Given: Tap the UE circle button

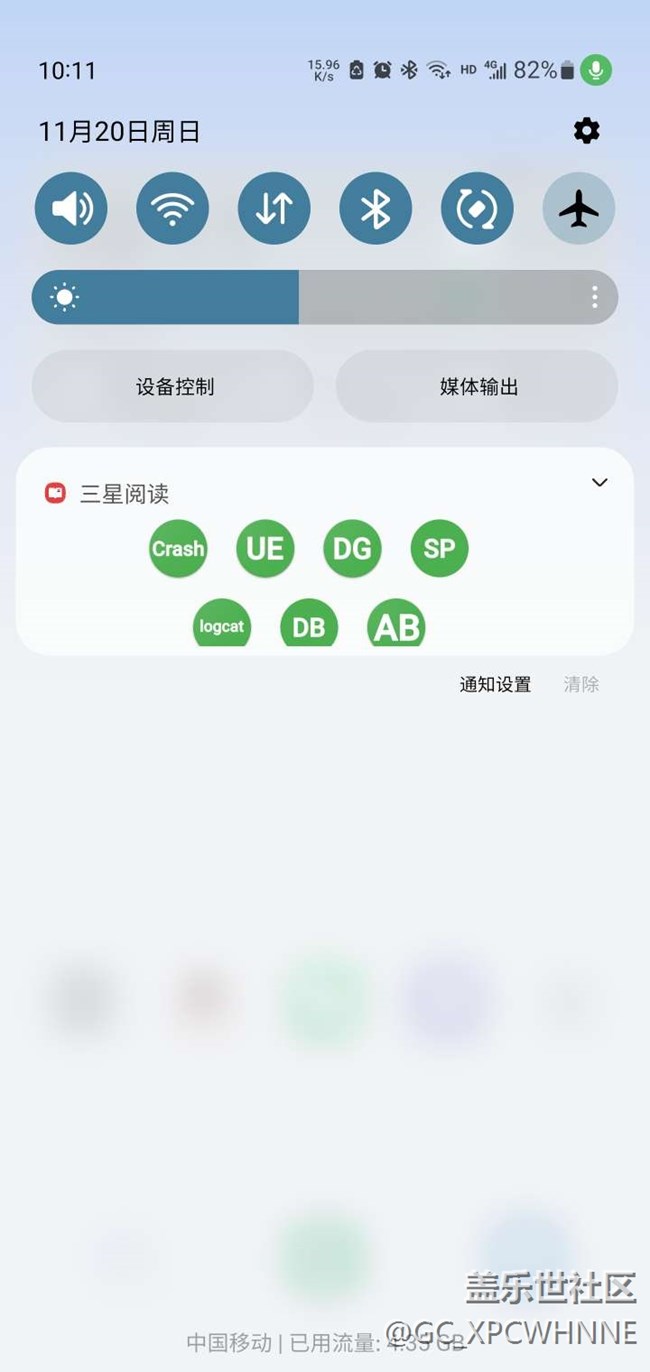Looking at the screenshot, I should (x=265, y=548).
